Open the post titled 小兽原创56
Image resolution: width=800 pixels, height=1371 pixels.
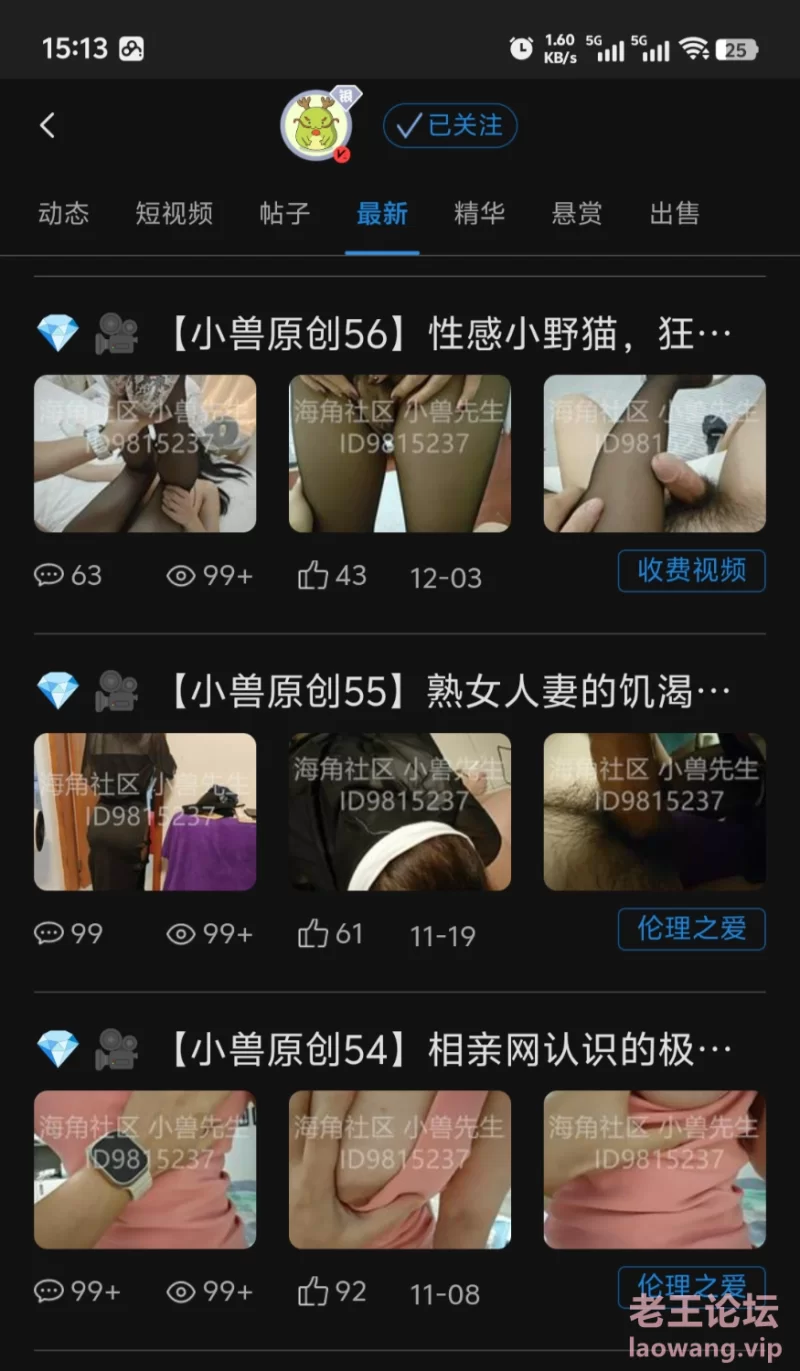point(448,334)
